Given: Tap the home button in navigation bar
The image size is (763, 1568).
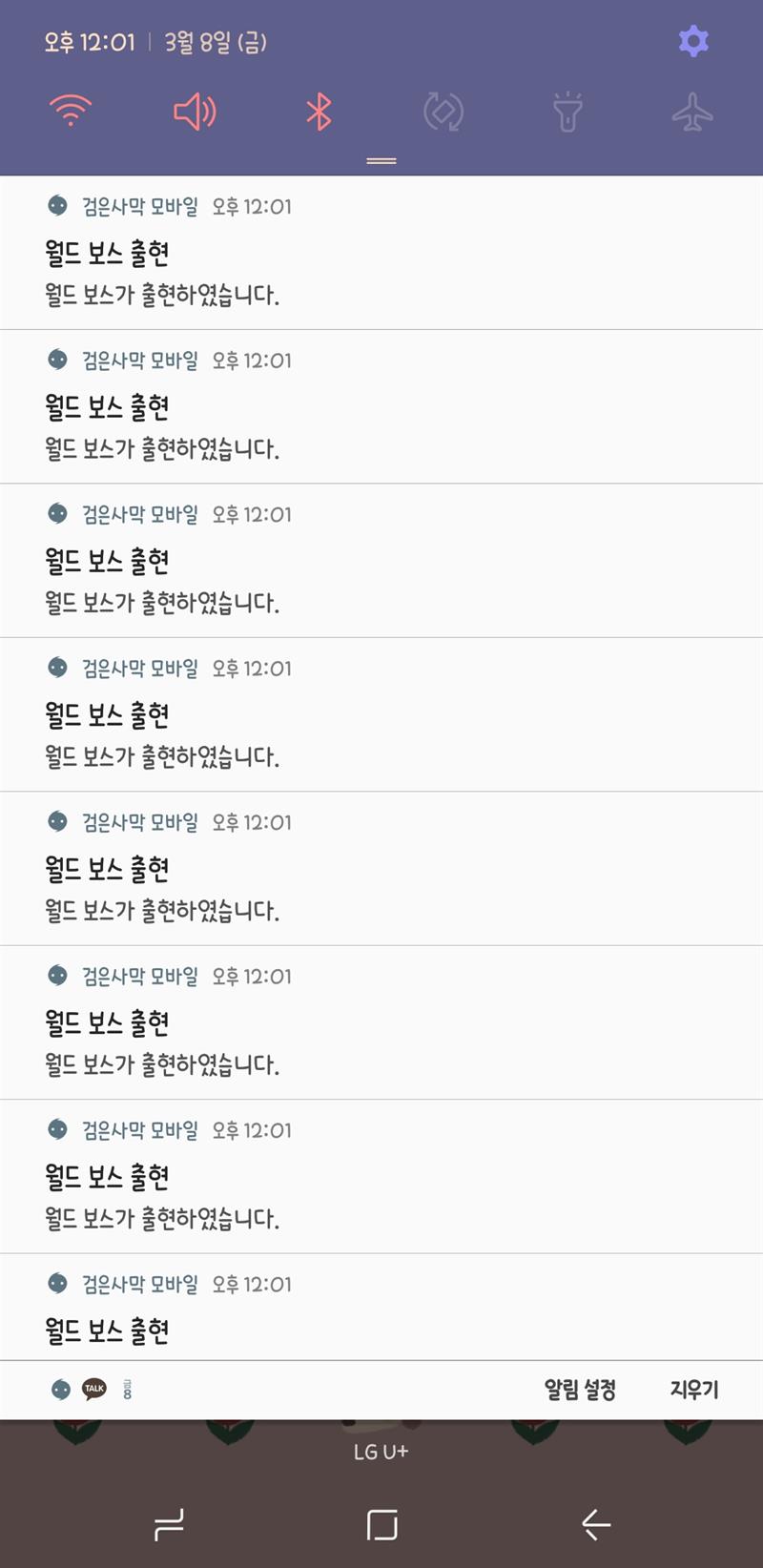Looking at the screenshot, I should click(381, 1524).
